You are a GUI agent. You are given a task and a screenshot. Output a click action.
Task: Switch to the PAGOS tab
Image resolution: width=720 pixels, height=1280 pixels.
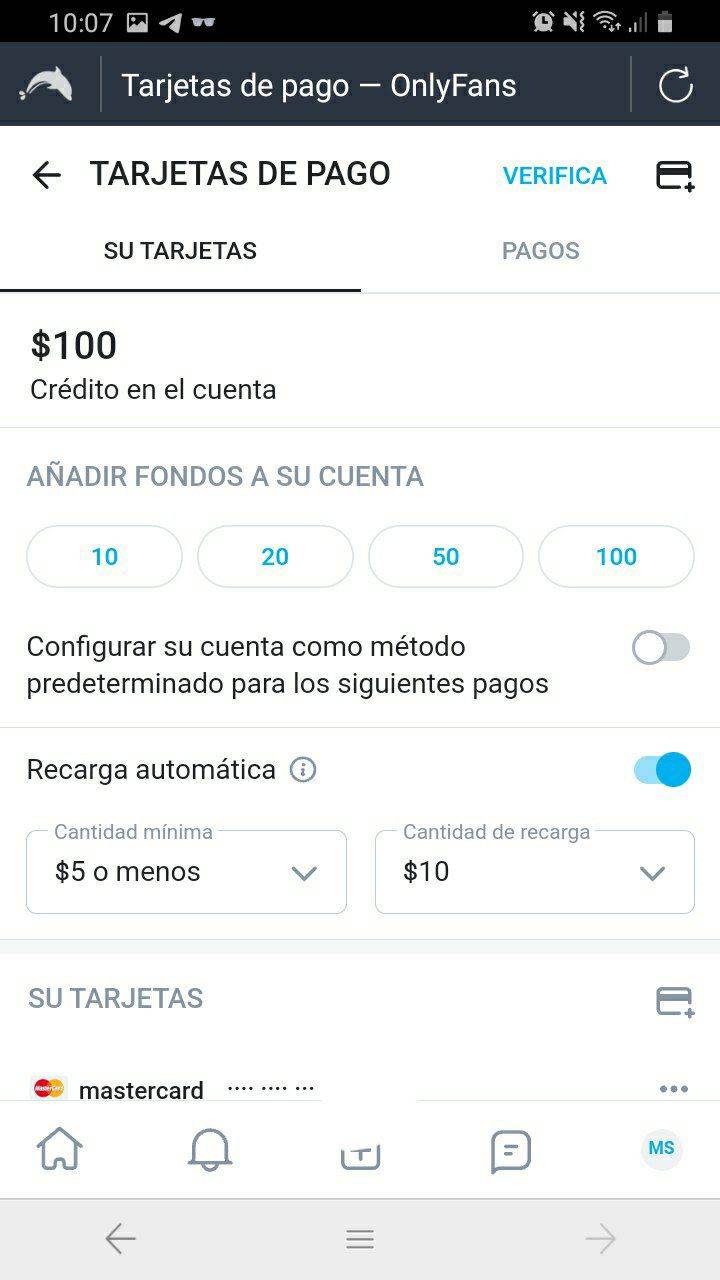[540, 251]
